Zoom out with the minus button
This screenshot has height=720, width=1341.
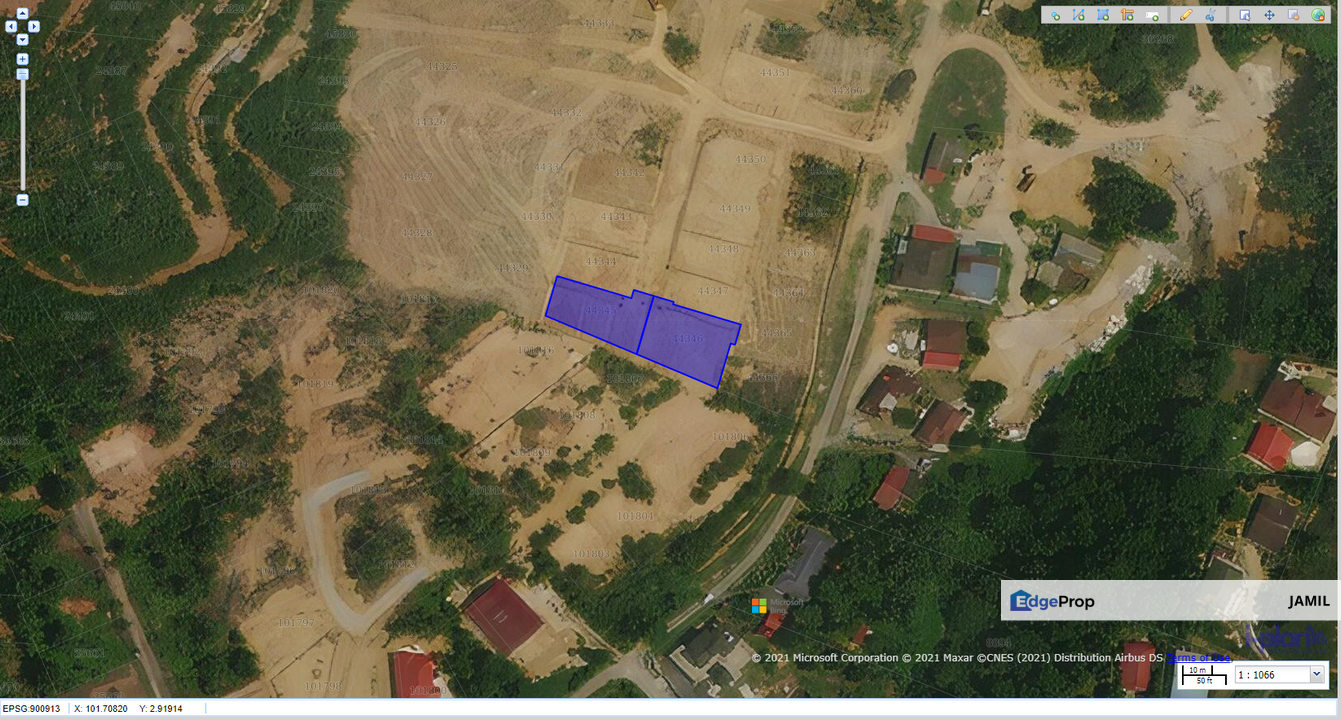pyautogui.click(x=22, y=200)
